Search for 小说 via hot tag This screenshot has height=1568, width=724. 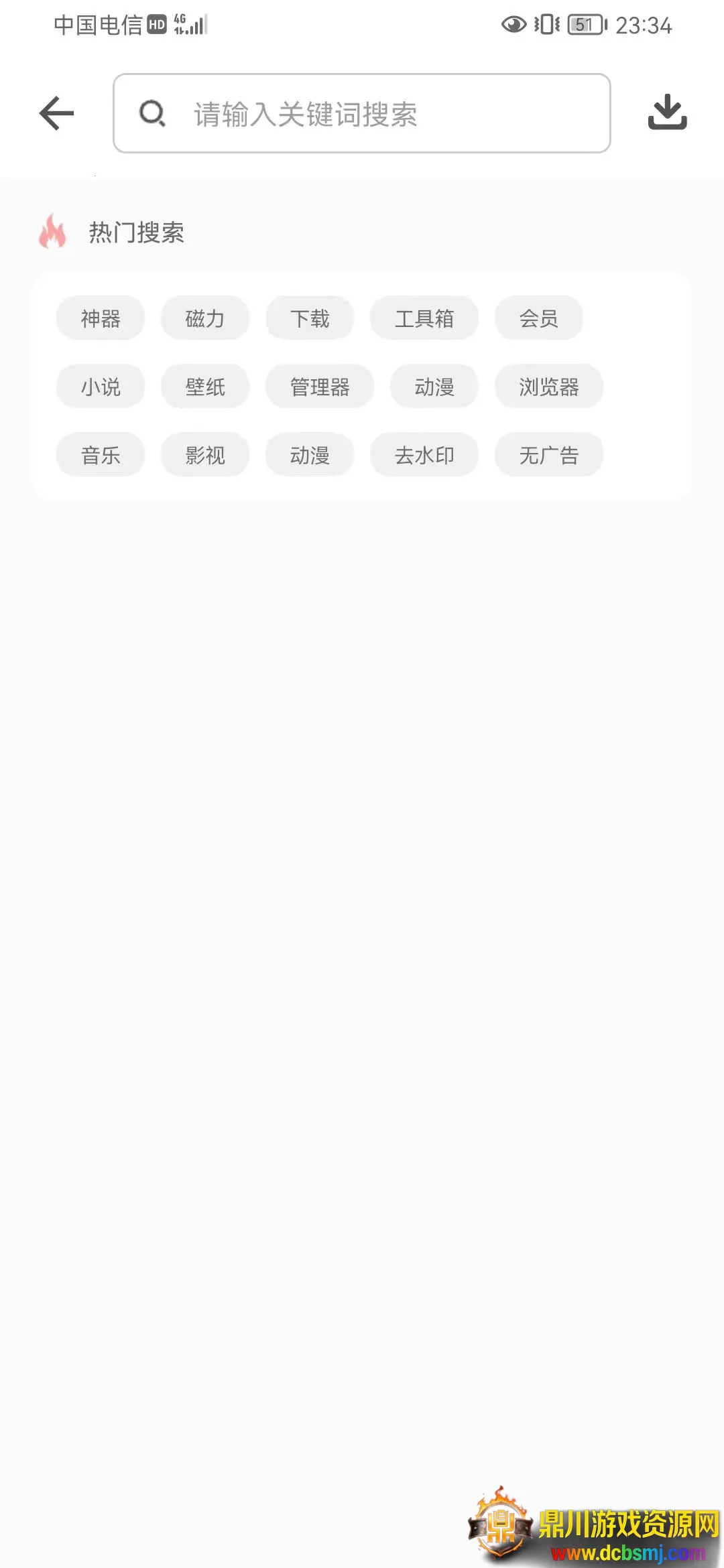(101, 387)
